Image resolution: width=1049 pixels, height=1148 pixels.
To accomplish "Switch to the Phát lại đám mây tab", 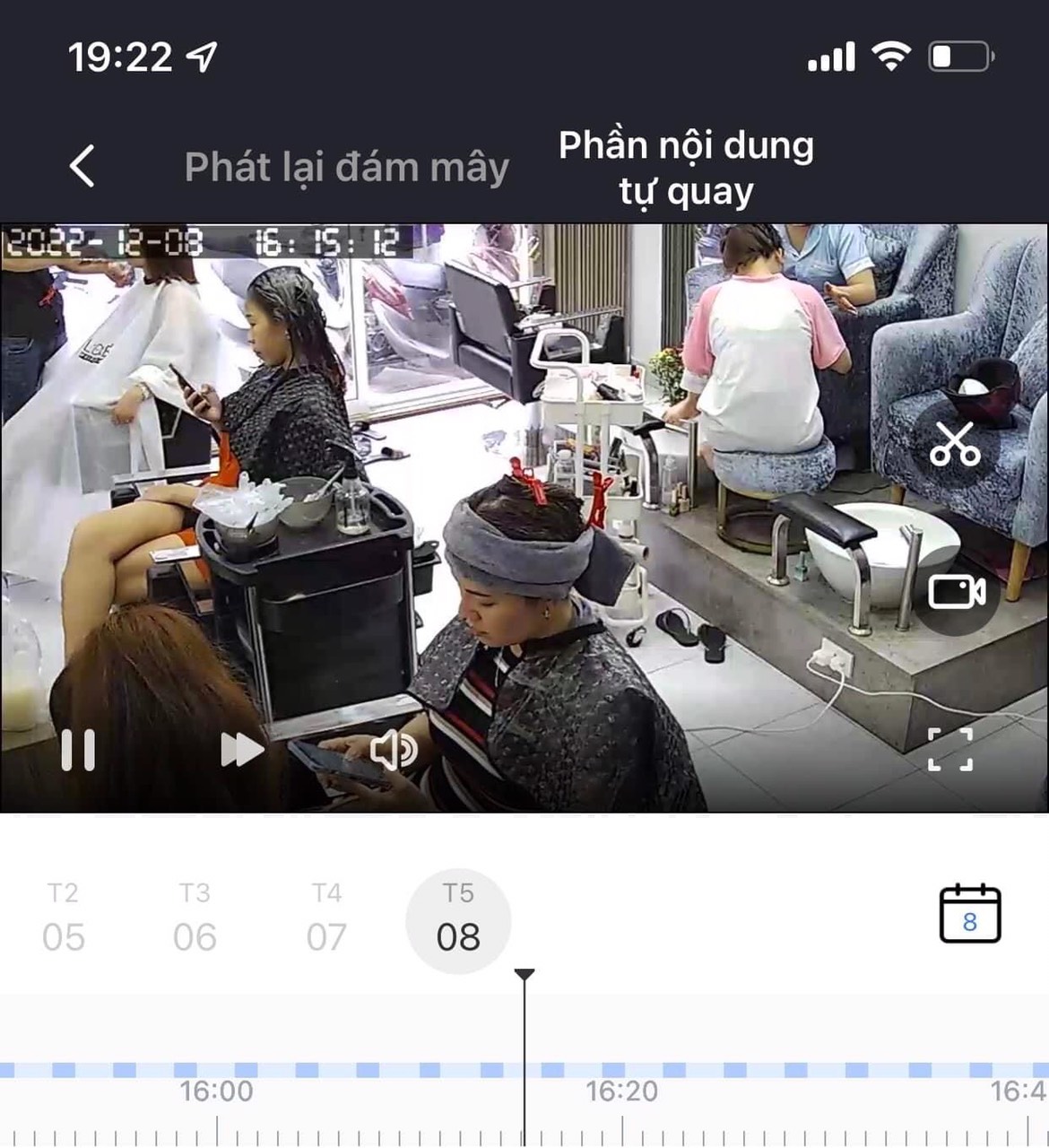I will (346, 167).
